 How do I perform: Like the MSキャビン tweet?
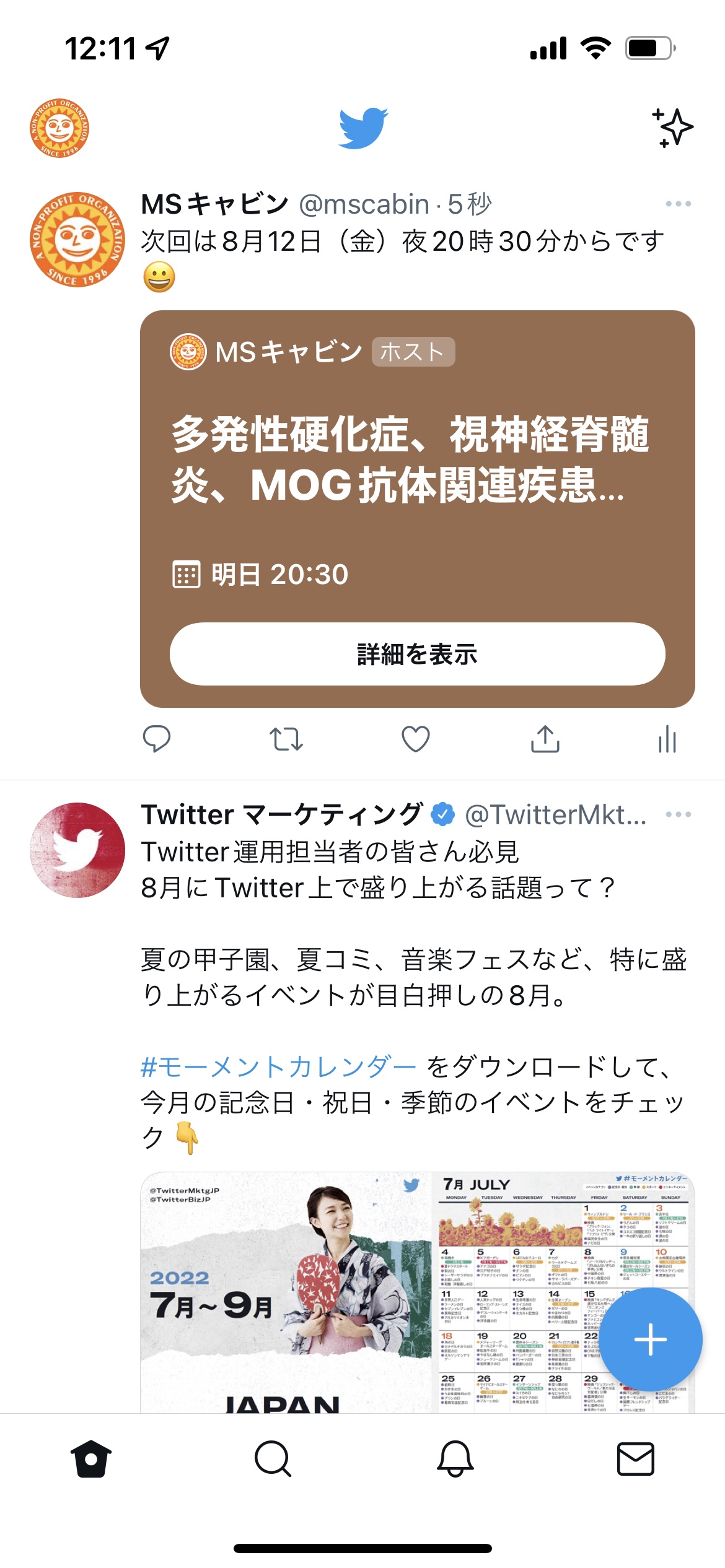click(416, 739)
